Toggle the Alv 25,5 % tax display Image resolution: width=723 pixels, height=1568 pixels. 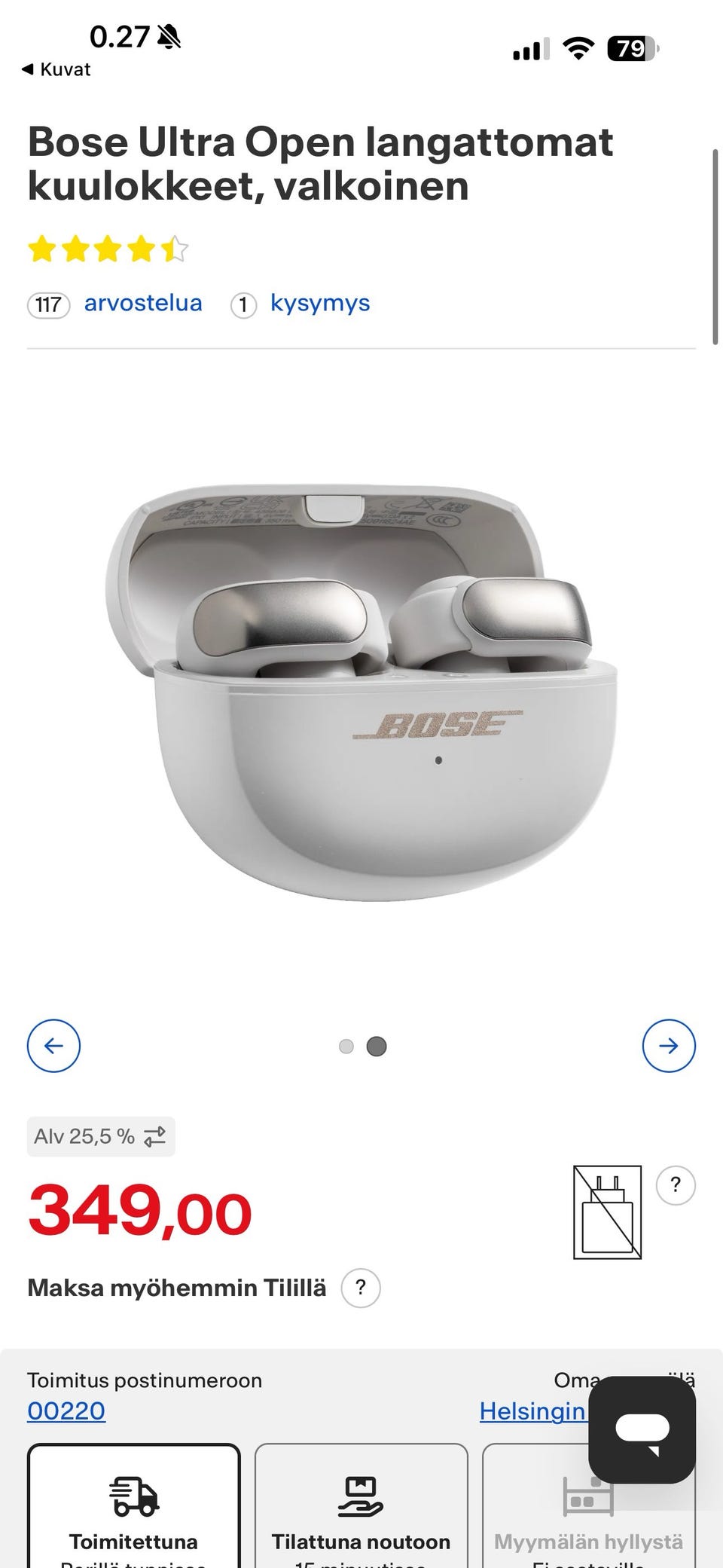tap(101, 1136)
